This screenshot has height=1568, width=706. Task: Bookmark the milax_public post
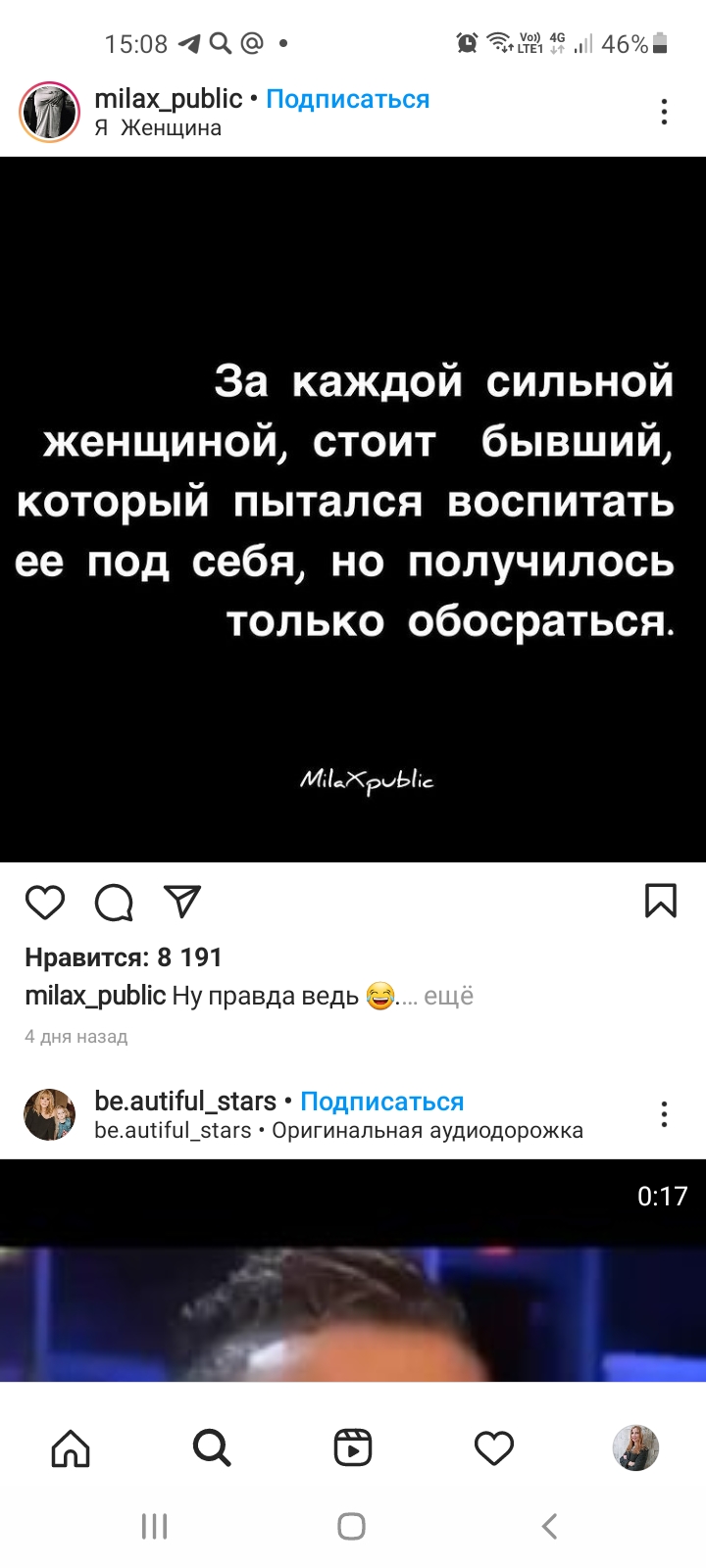pyautogui.click(x=661, y=901)
